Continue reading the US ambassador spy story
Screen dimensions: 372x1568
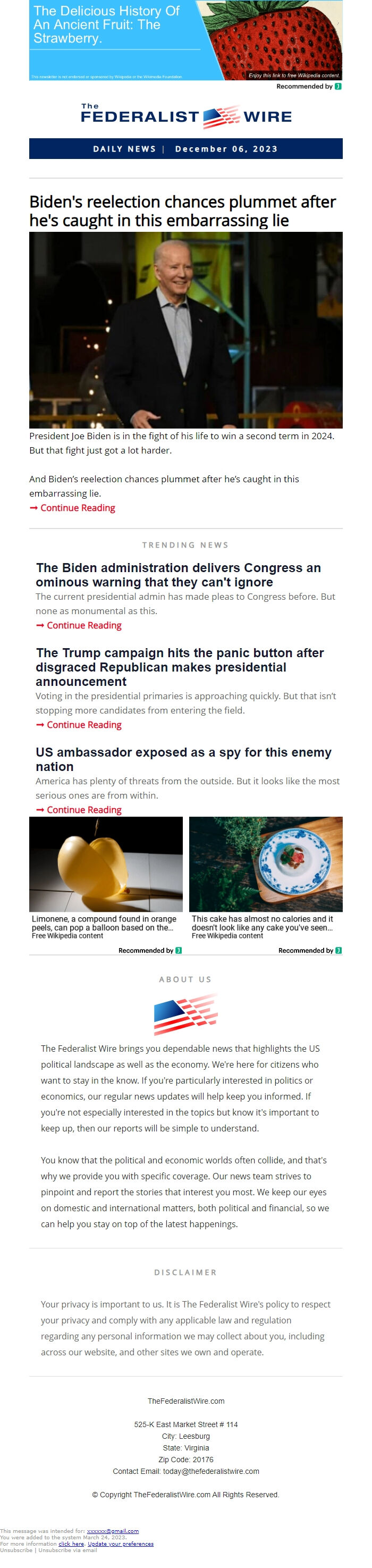point(83,810)
